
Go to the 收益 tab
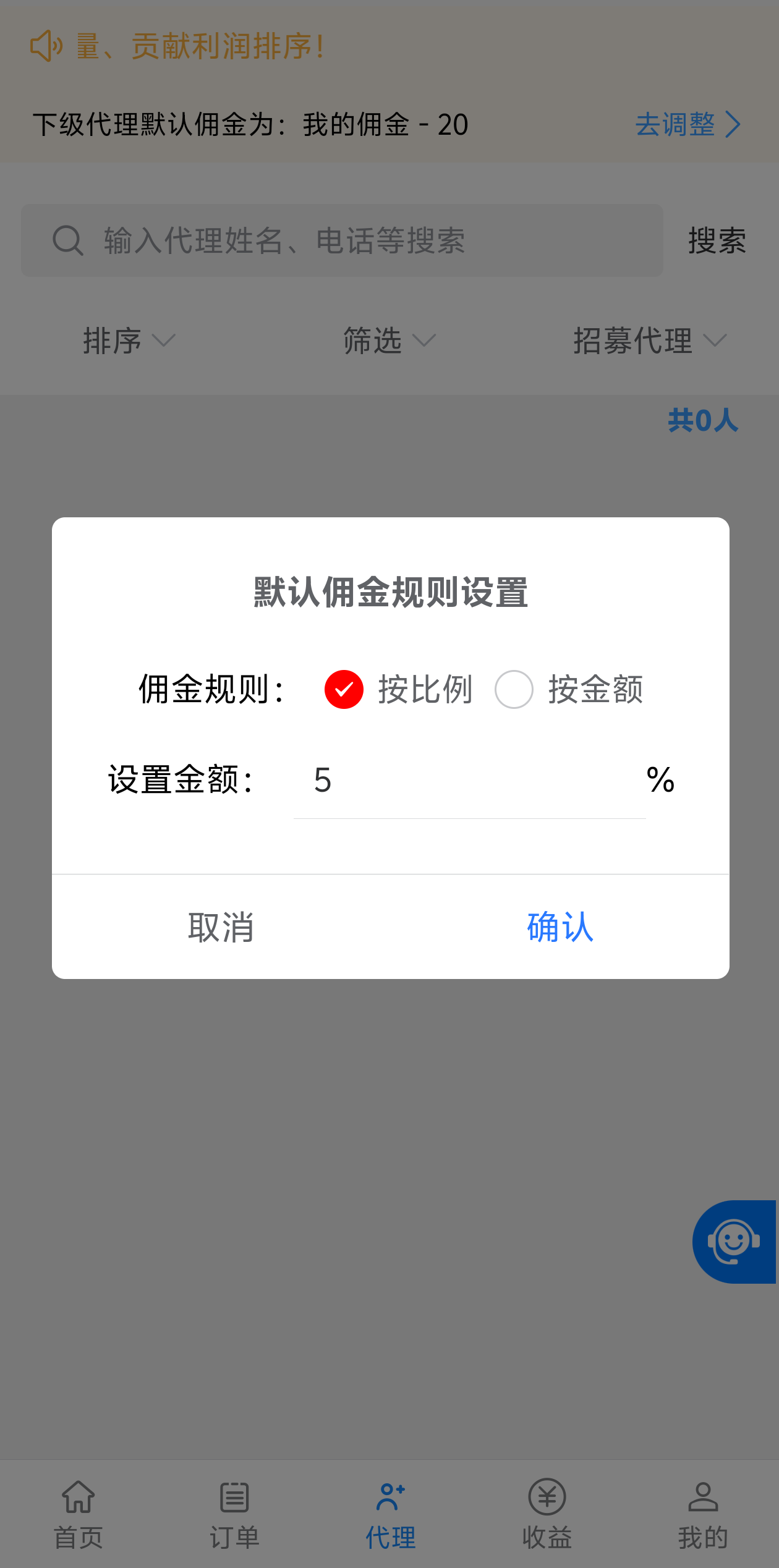547,1514
